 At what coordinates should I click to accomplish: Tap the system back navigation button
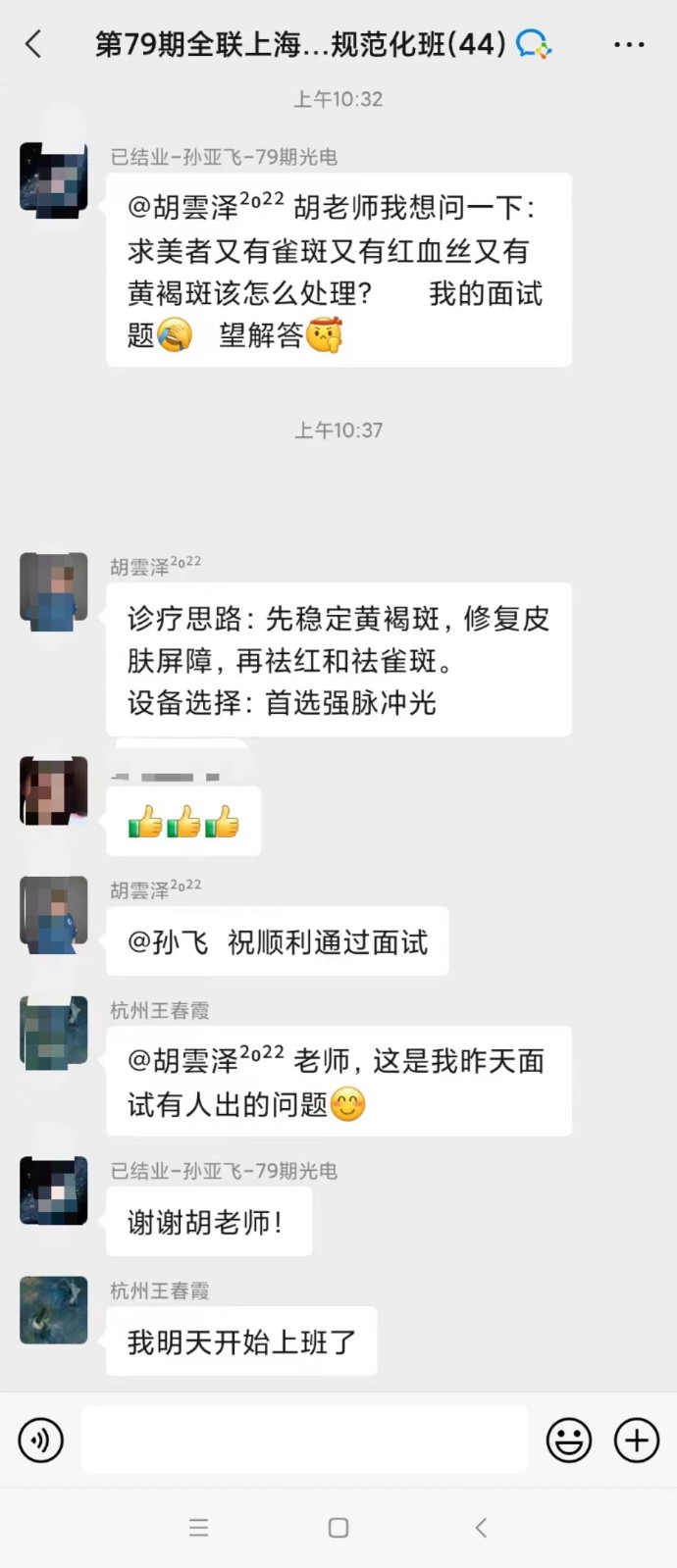click(481, 1528)
